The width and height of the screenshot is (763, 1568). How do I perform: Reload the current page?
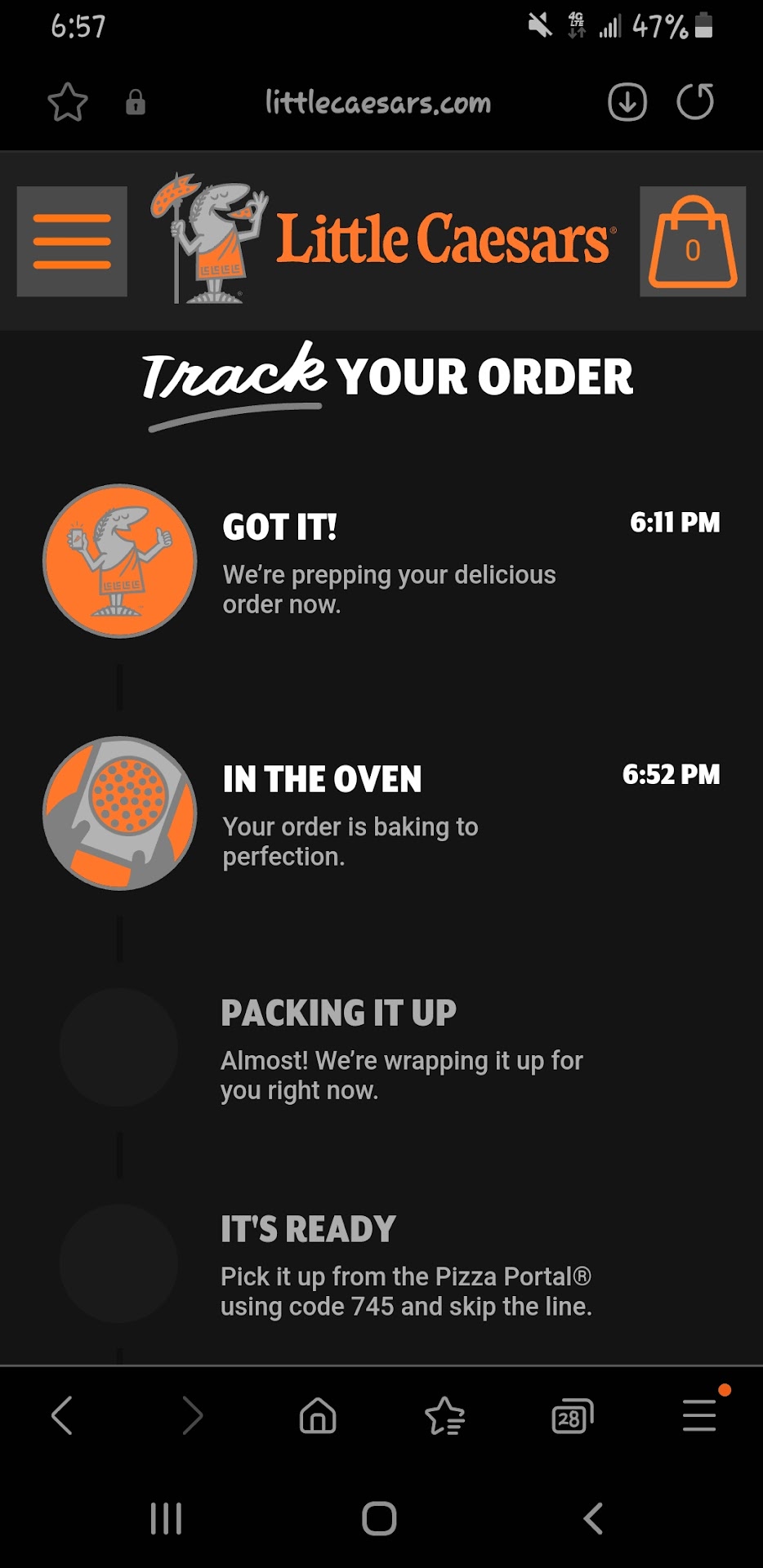[695, 103]
